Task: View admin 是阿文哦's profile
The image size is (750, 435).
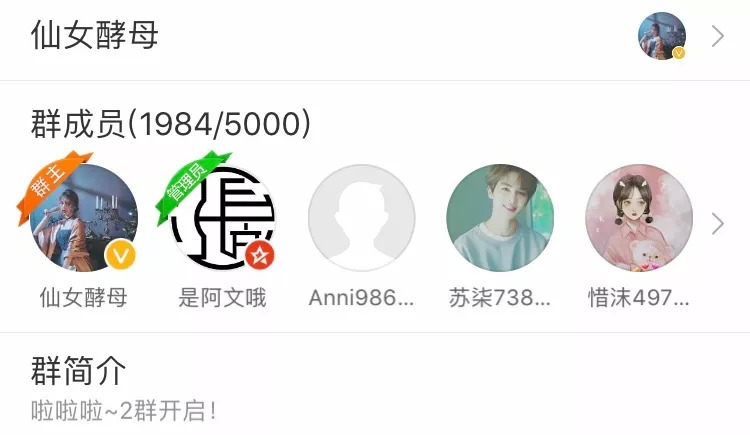Action: tap(222, 218)
